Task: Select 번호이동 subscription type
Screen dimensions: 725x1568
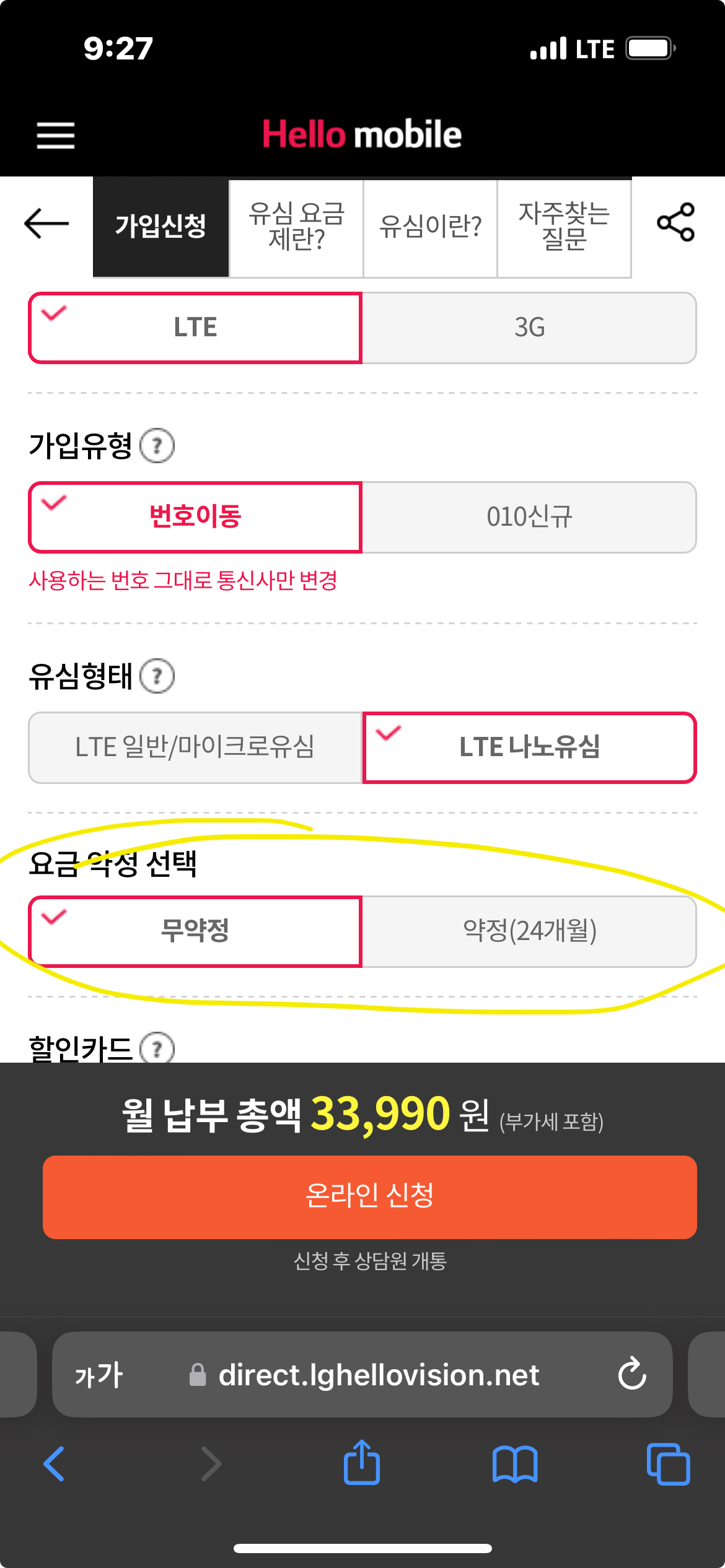Action: pyautogui.click(x=195, y=517)
